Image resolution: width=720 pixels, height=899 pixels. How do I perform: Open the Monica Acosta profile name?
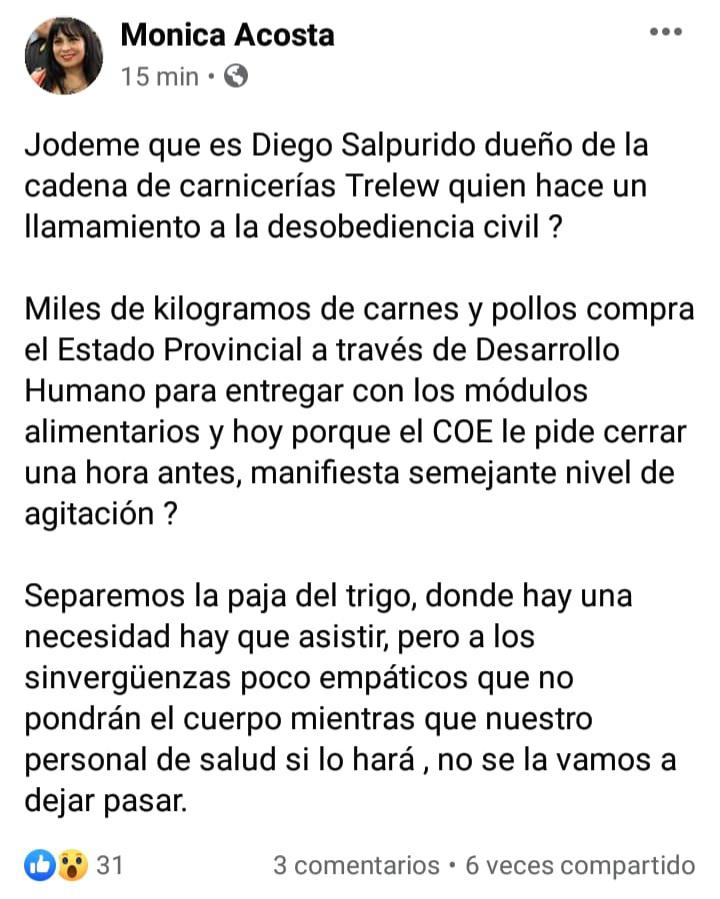(227, 36)
